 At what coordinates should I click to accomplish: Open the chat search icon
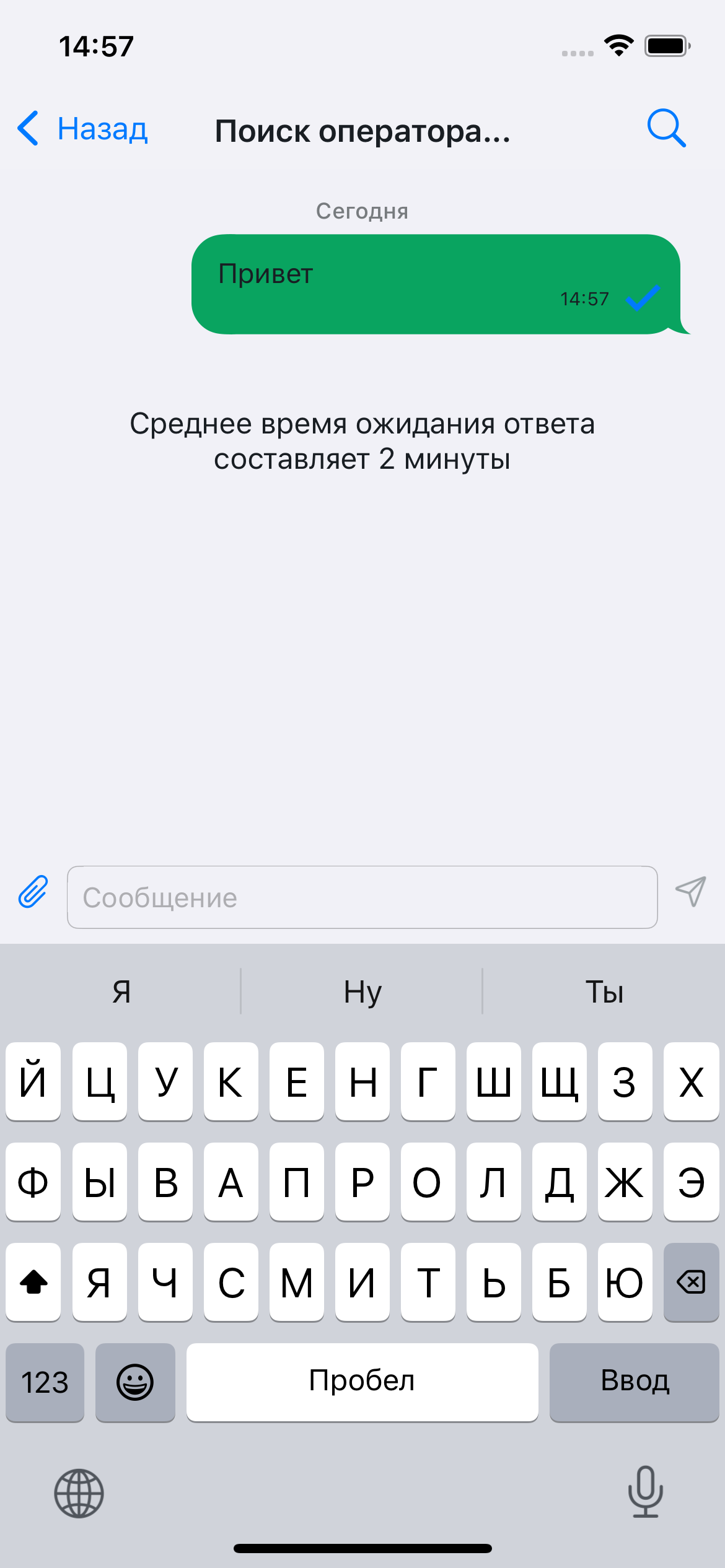666,129
